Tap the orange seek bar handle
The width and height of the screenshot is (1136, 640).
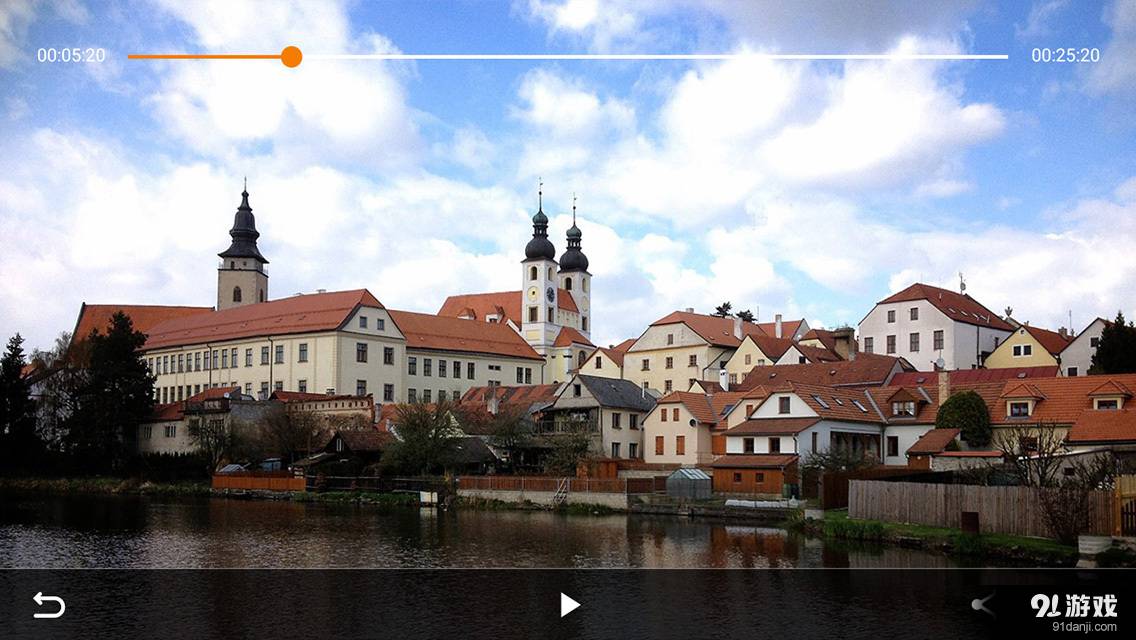pos(291,57)
